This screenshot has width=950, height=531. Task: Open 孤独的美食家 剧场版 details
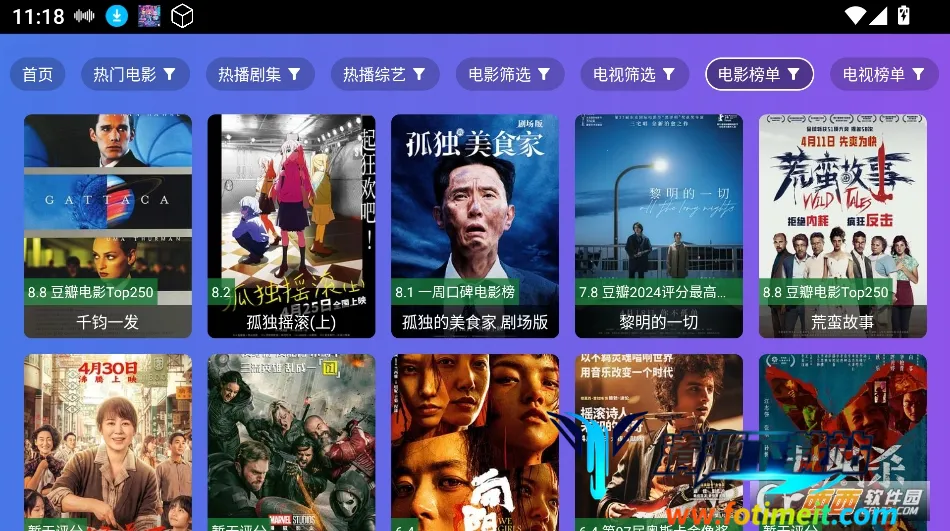(475, 225)
